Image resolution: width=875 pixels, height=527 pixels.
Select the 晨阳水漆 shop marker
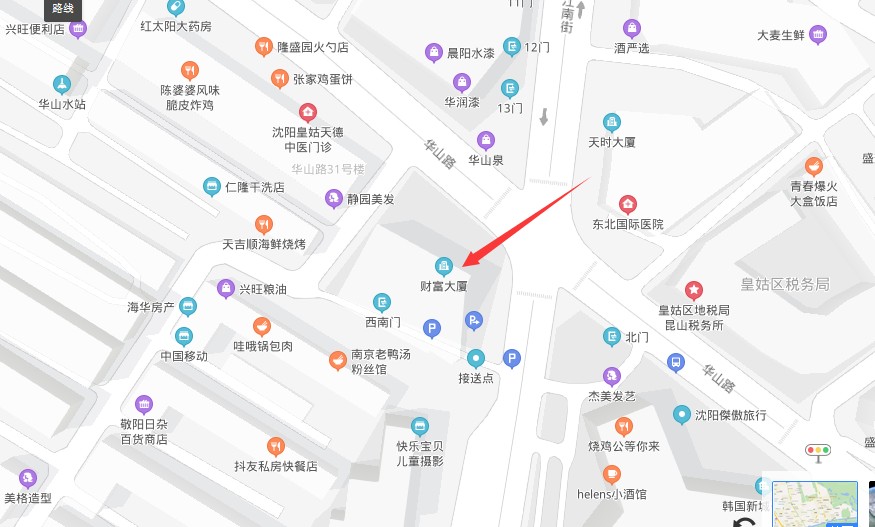click(x=434, y=52)
